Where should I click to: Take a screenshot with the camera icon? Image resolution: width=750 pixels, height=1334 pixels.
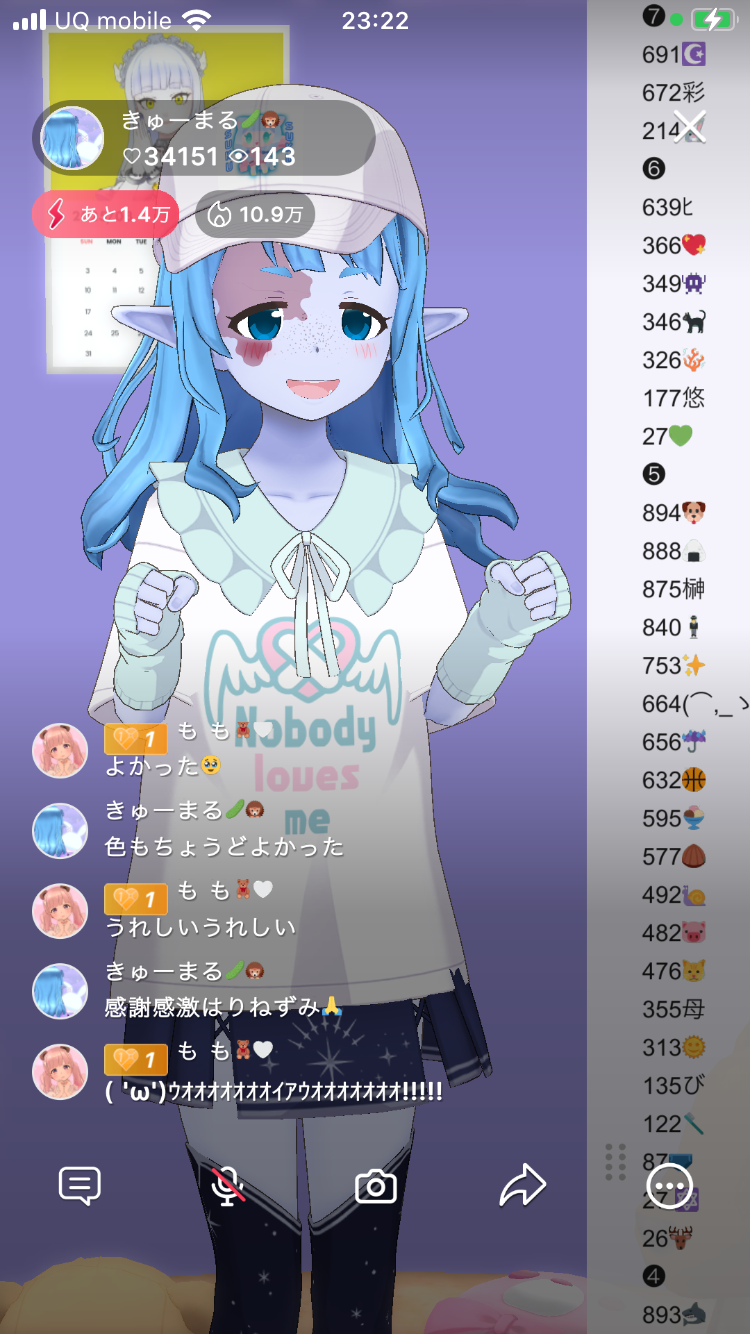click(376, 1187)
